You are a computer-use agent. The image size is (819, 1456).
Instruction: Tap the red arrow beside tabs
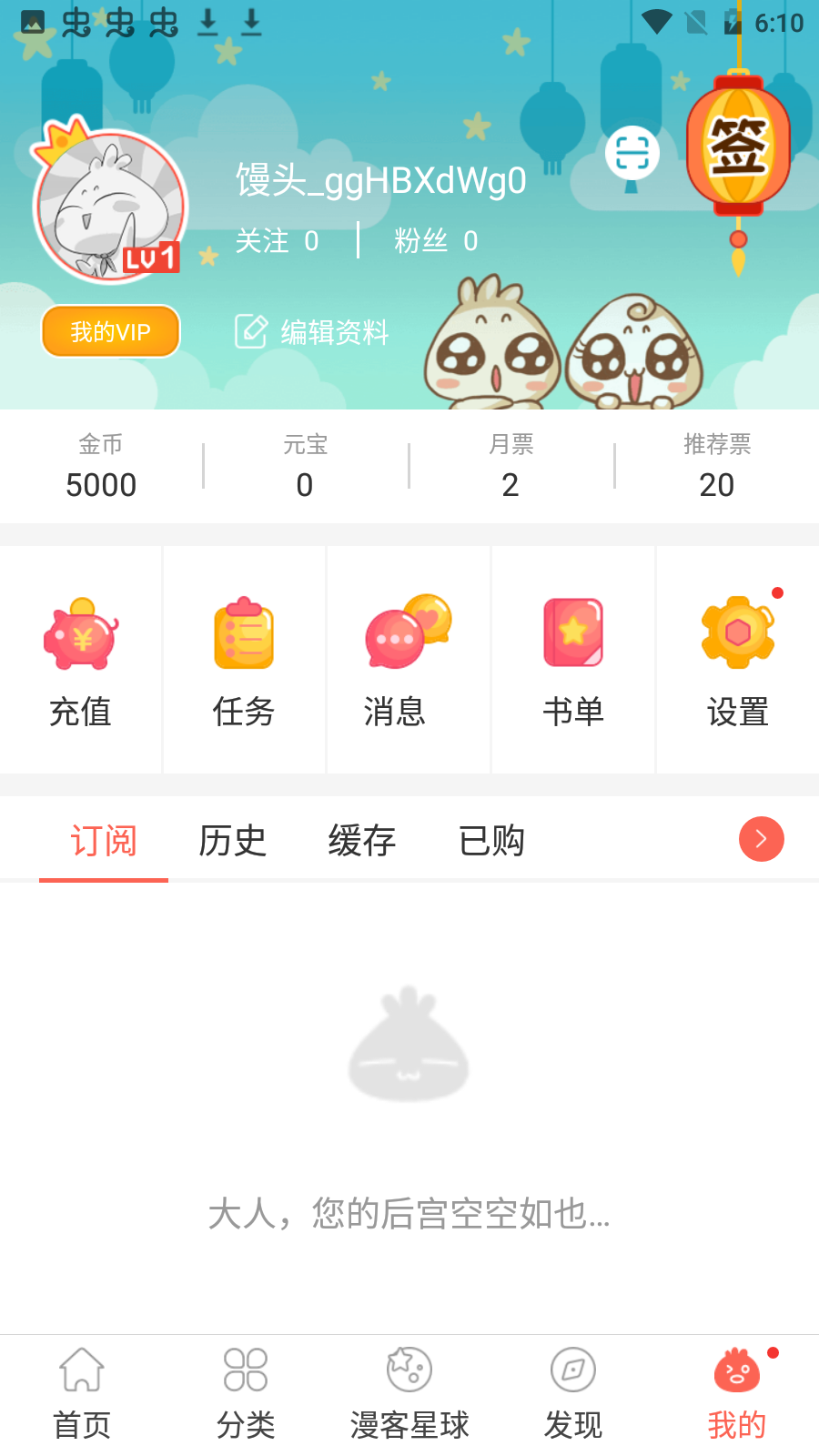[762, 839]
